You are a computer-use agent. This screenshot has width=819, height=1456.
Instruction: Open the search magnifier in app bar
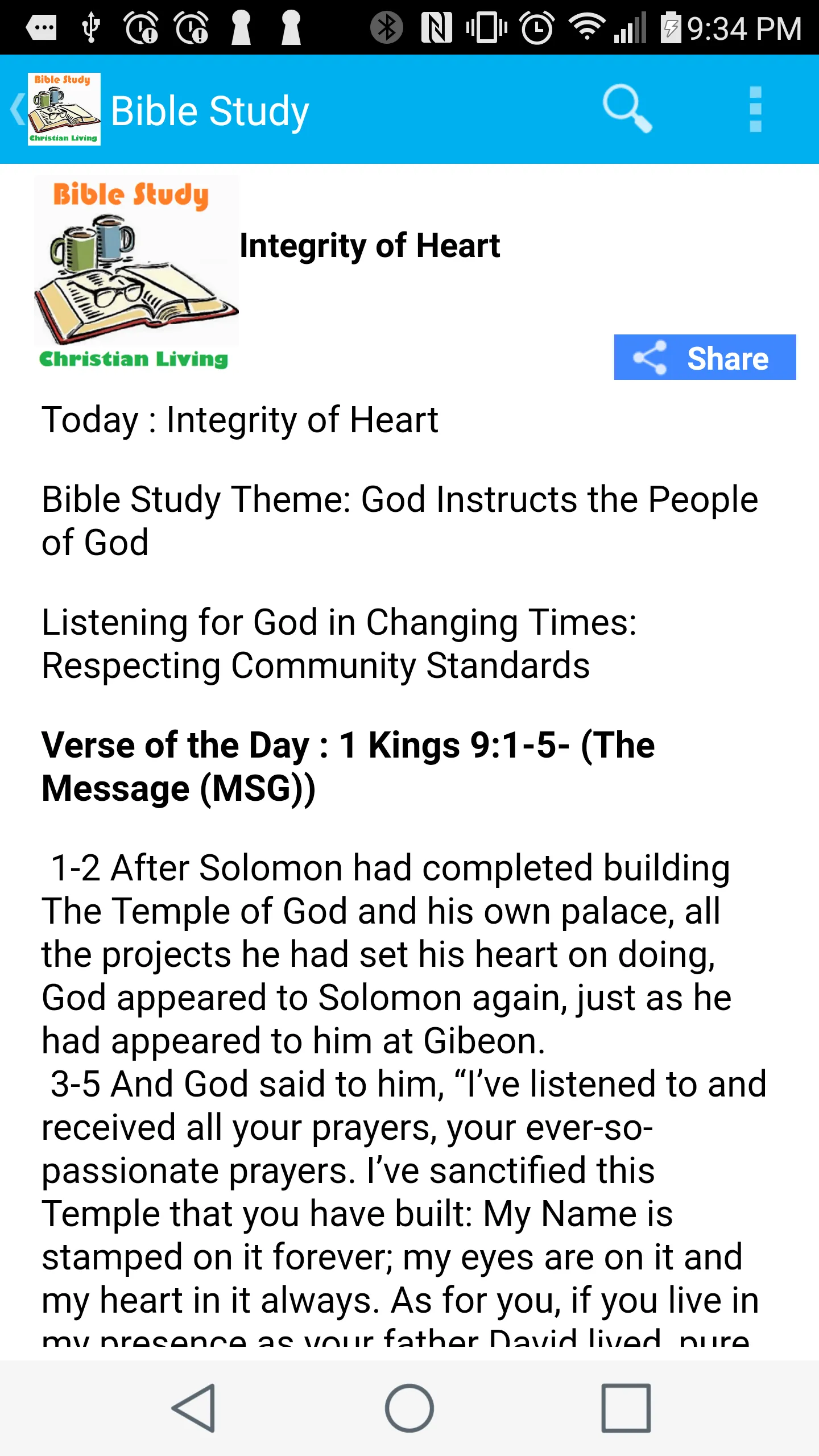[627, 109]
